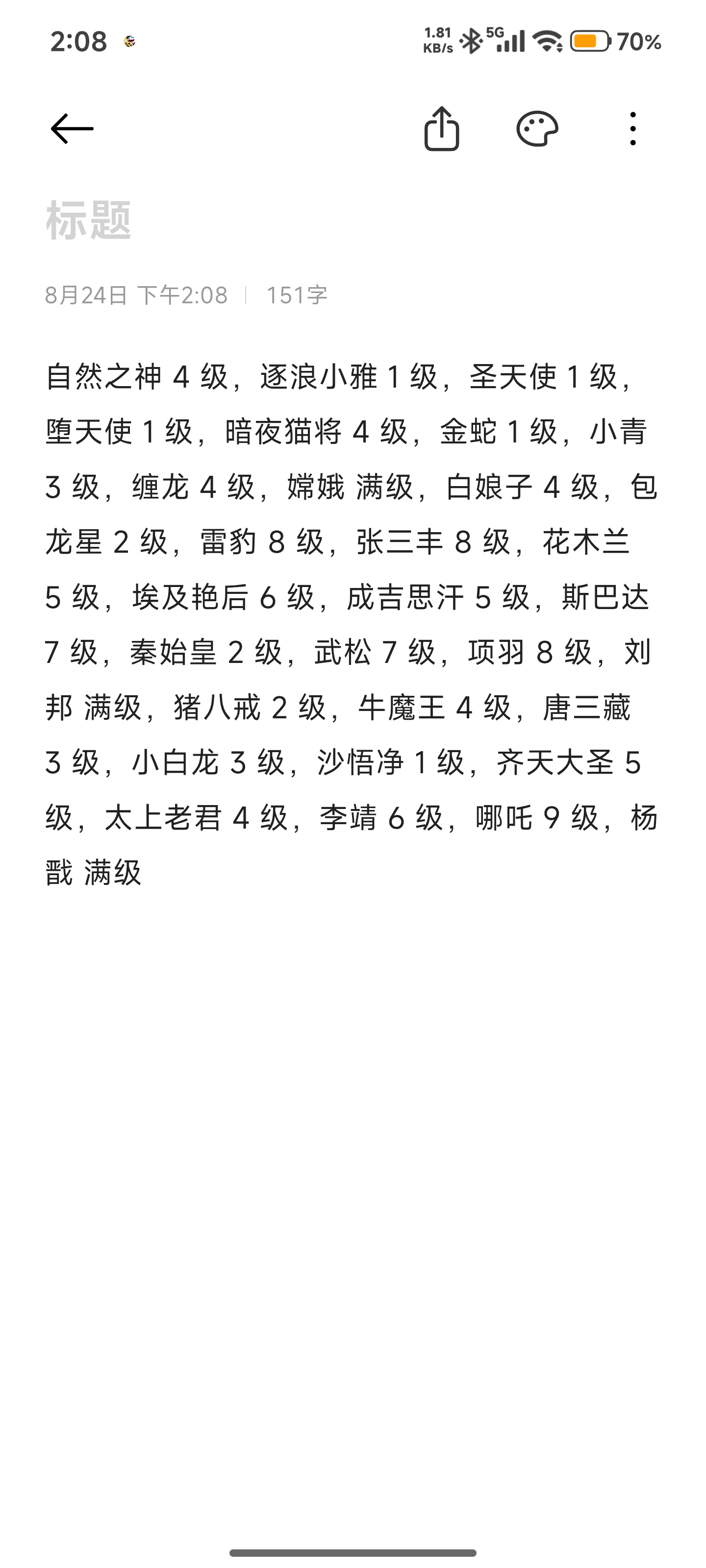
Task: Share this note
Action: click(442, 128)
